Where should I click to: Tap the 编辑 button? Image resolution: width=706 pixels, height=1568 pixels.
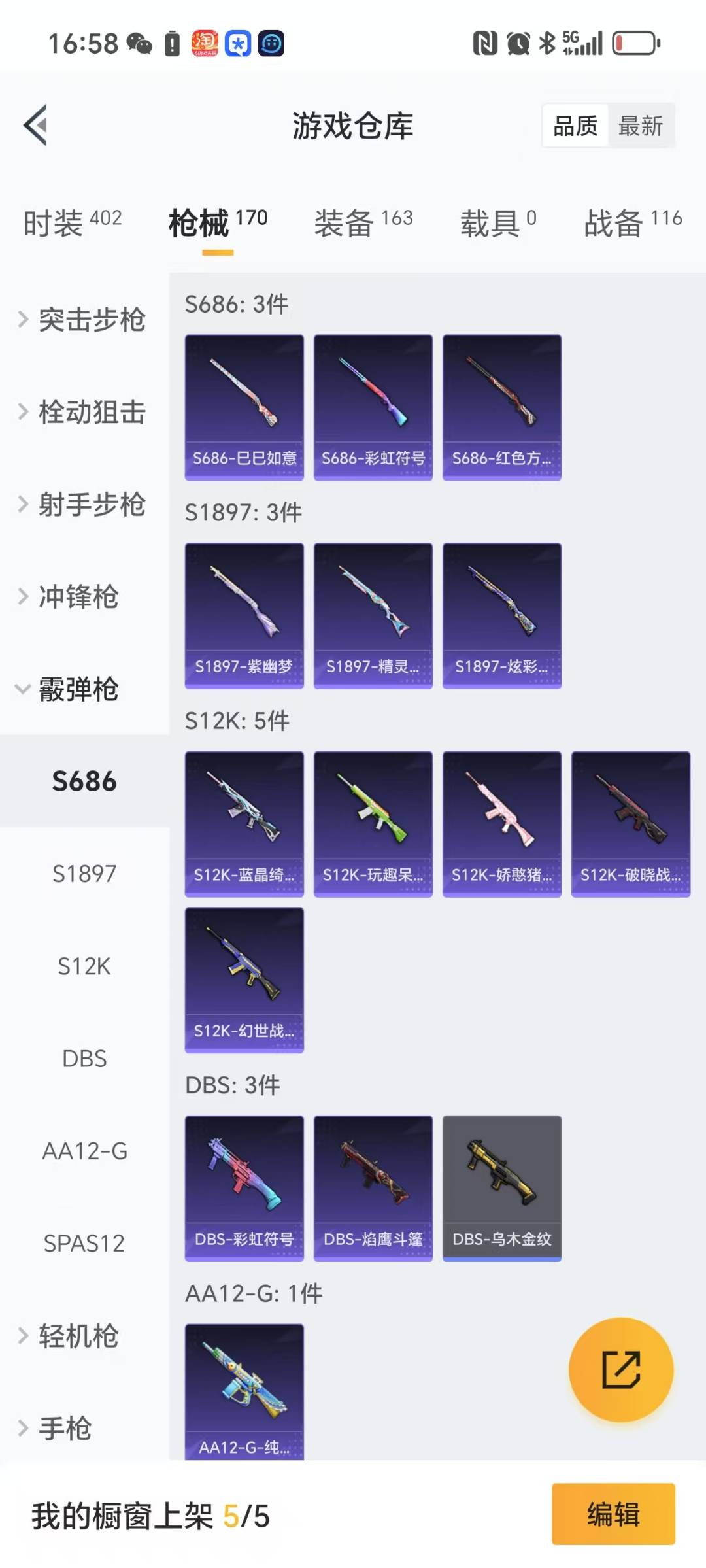(613, 1514)
